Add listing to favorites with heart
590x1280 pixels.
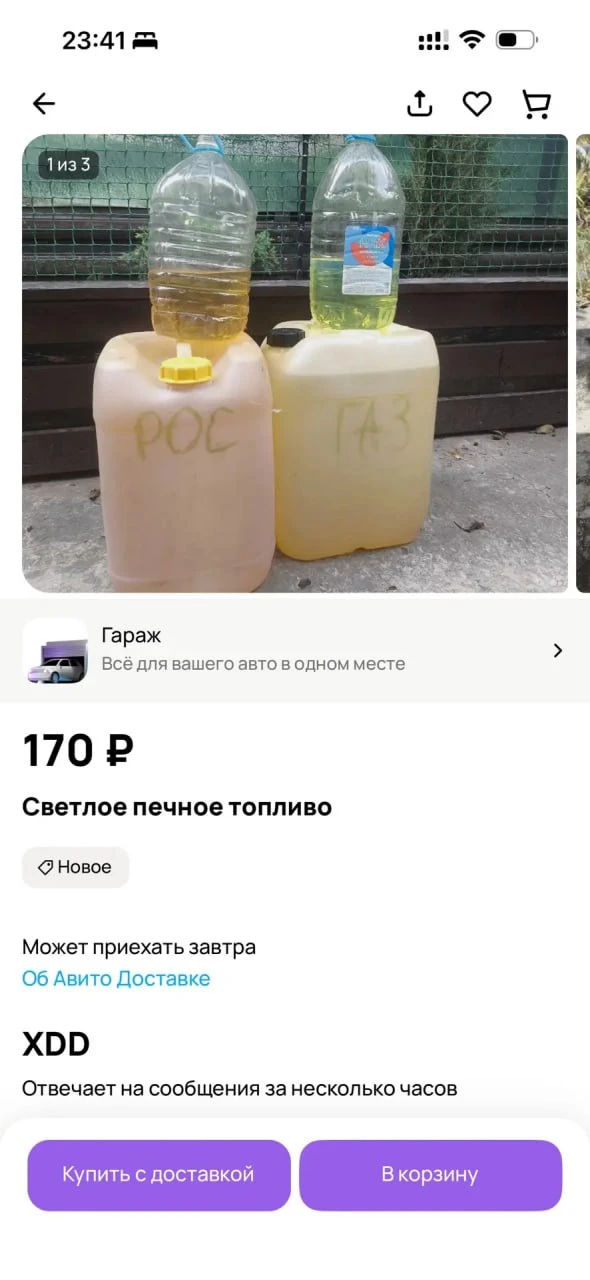coord(477,103)
